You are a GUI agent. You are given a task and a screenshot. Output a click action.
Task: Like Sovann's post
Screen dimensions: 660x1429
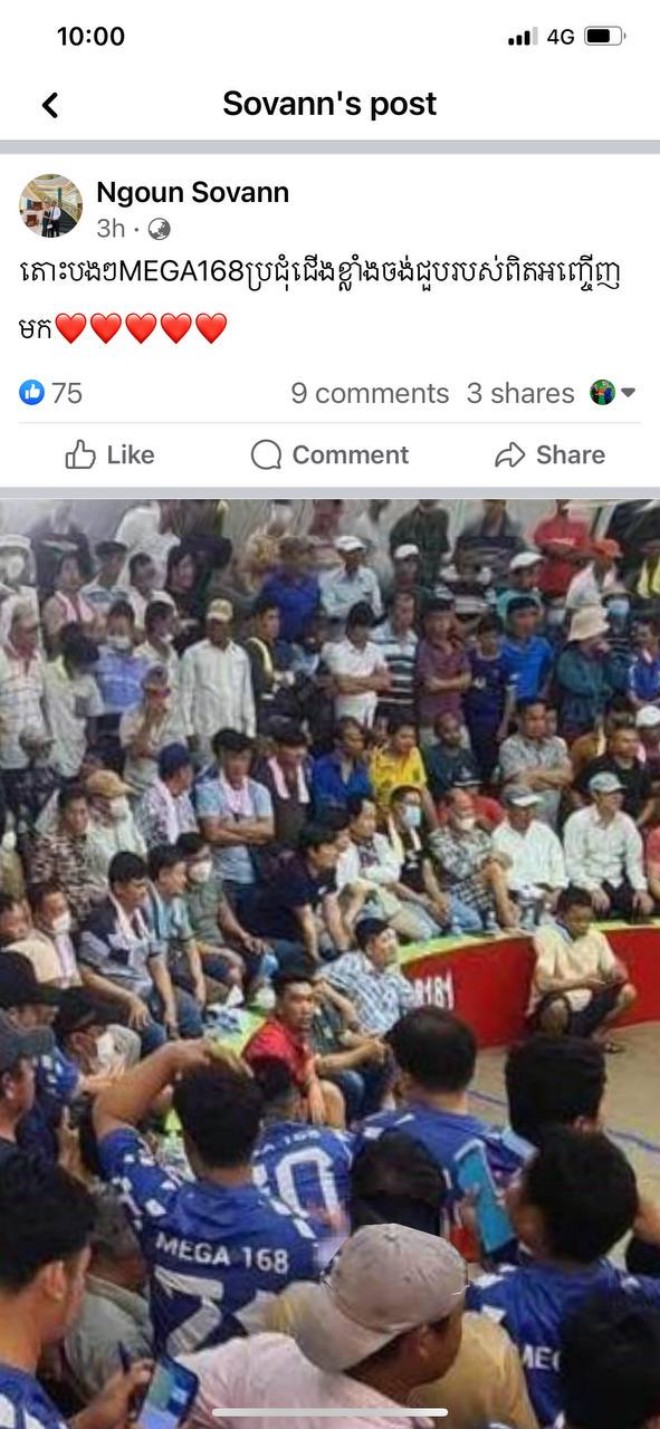(110, 455)
